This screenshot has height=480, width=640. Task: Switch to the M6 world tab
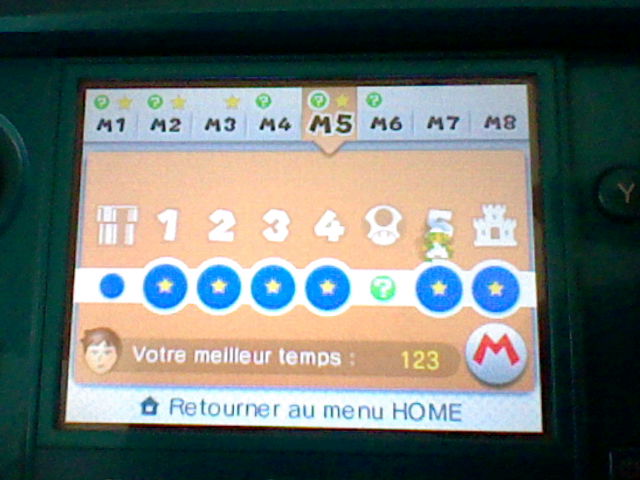386,124
